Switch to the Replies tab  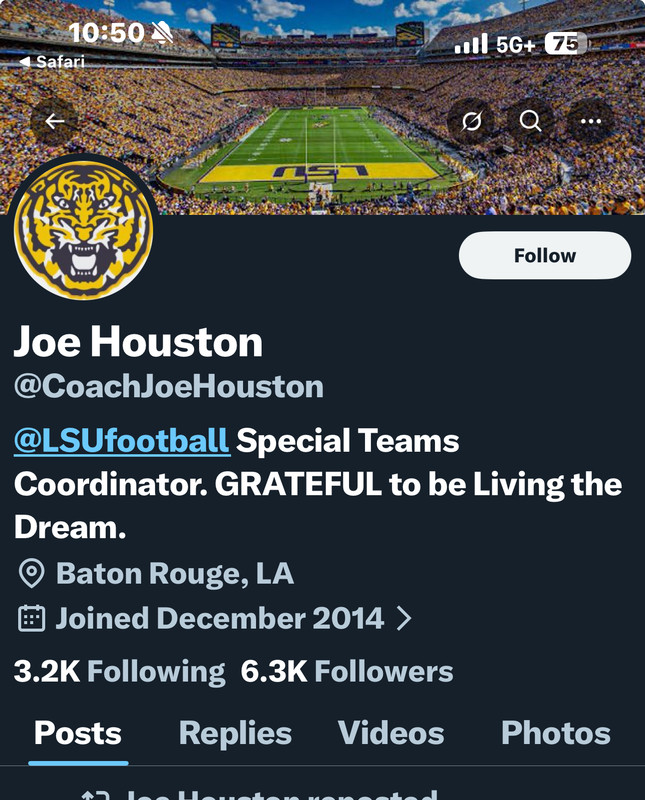tap(235, 733)
